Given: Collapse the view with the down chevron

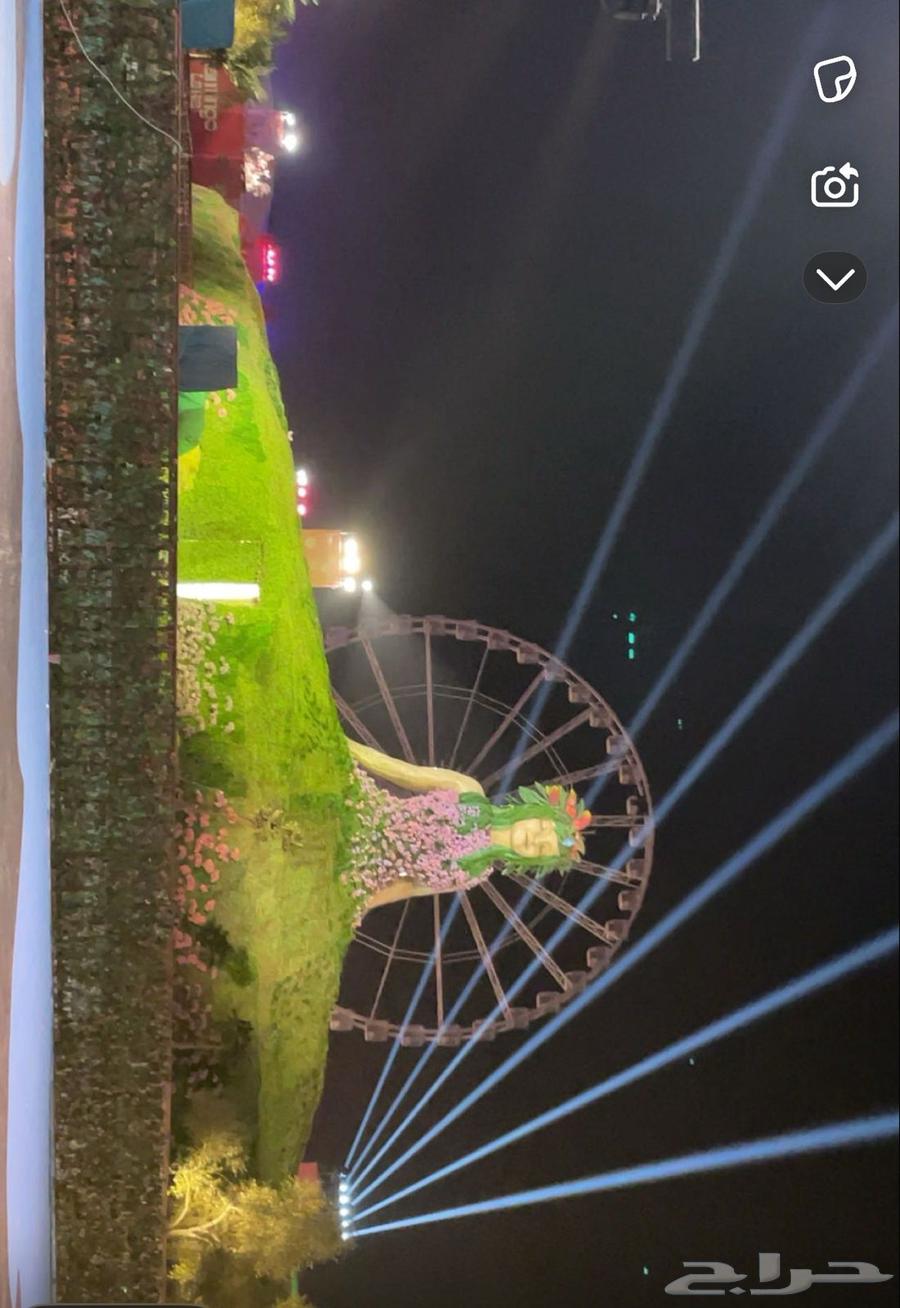Looking at the screenshot, I should tap(835, 278).
